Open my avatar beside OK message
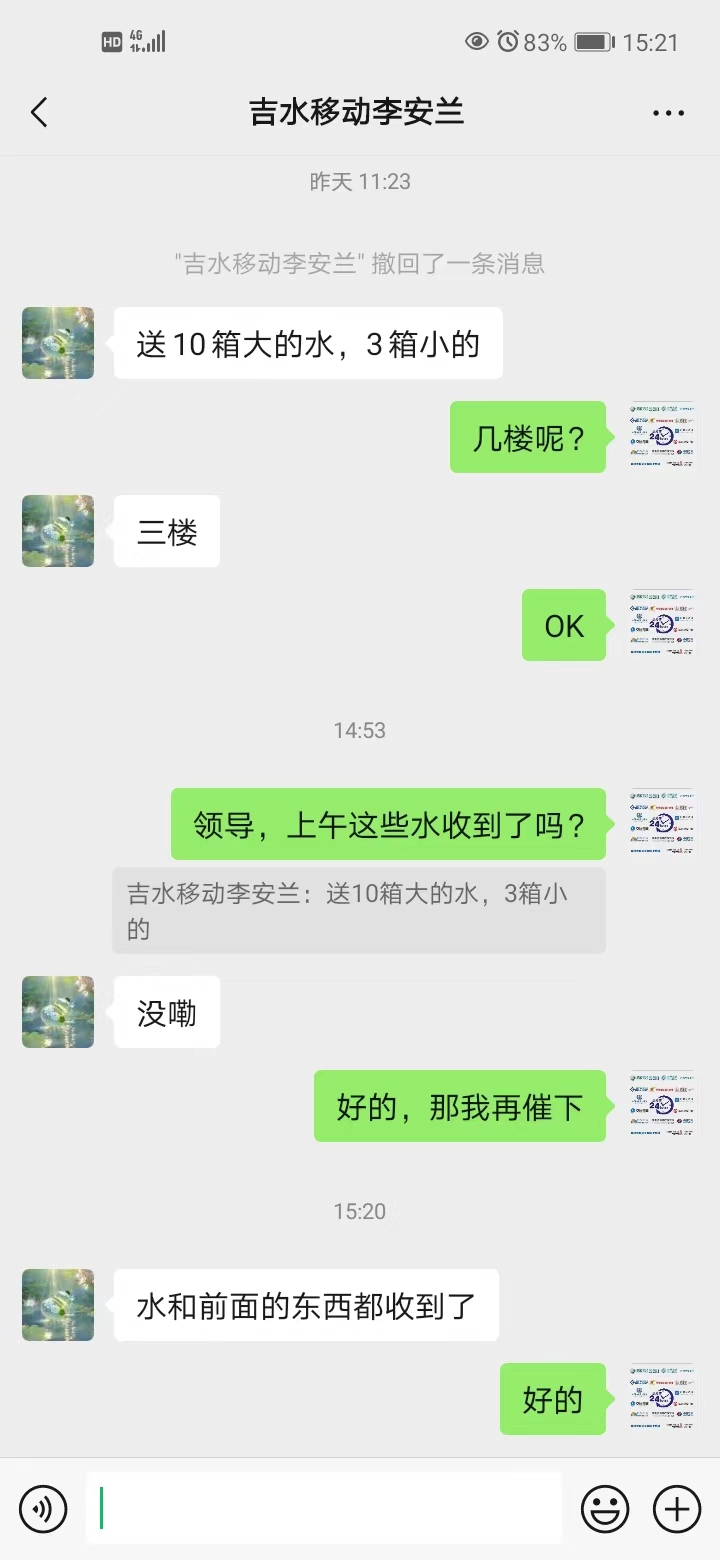 (662, 624)
